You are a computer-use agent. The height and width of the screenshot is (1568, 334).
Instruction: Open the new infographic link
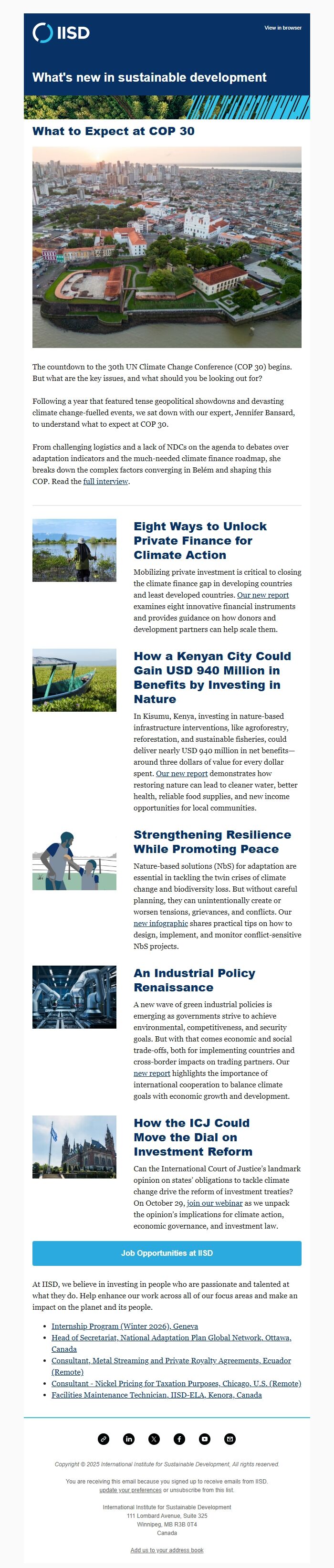click(x=161, y=924)
